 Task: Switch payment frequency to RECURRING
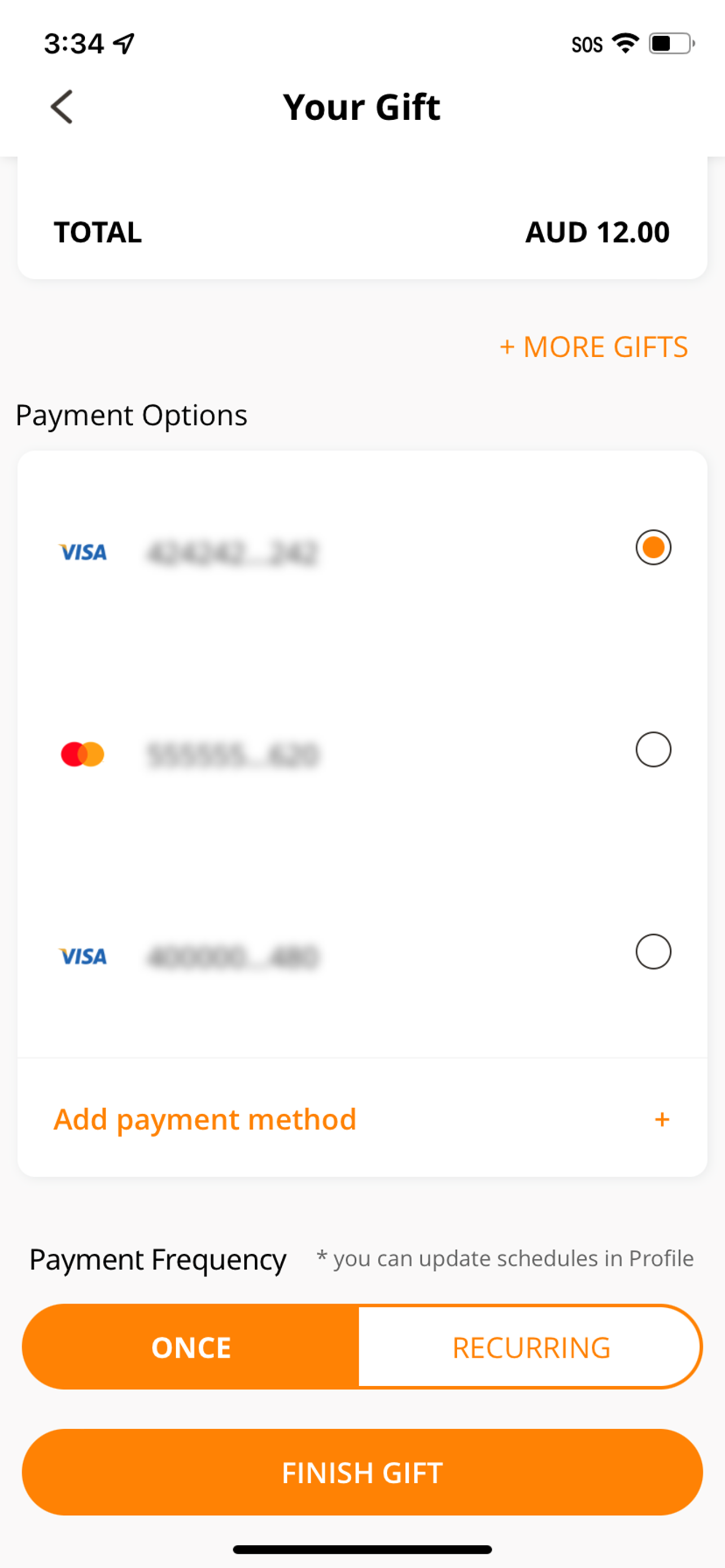coord(531,1347)
